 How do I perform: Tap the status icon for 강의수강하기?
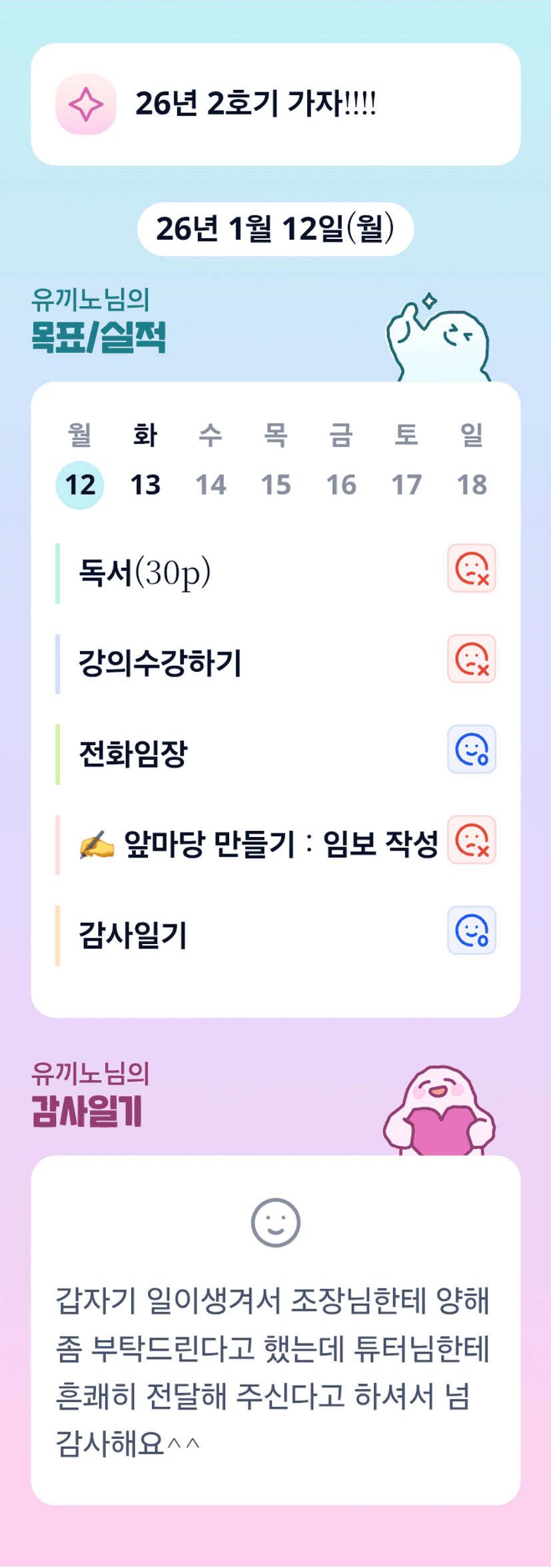coord(472,658)
